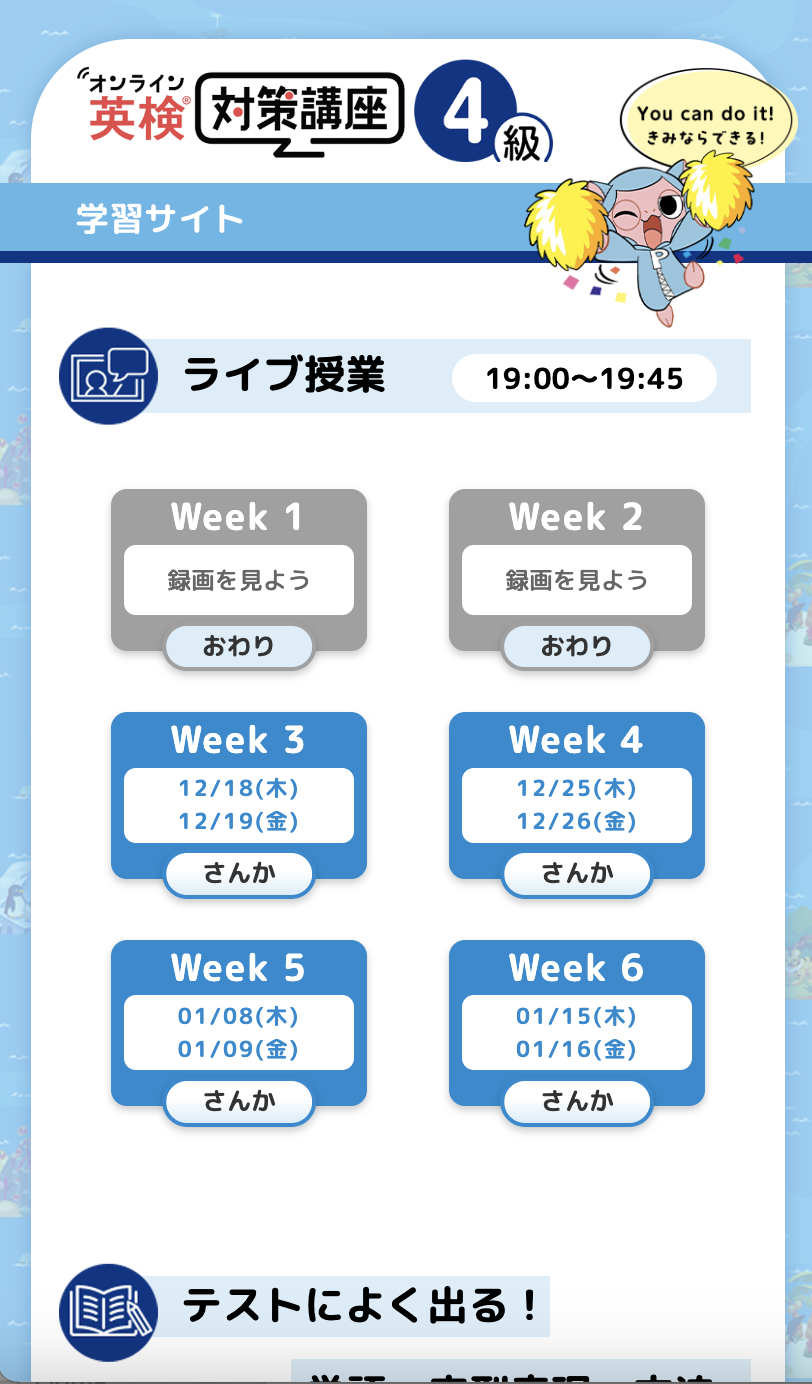Join the Week 3 live class

[x=238, y=874]
